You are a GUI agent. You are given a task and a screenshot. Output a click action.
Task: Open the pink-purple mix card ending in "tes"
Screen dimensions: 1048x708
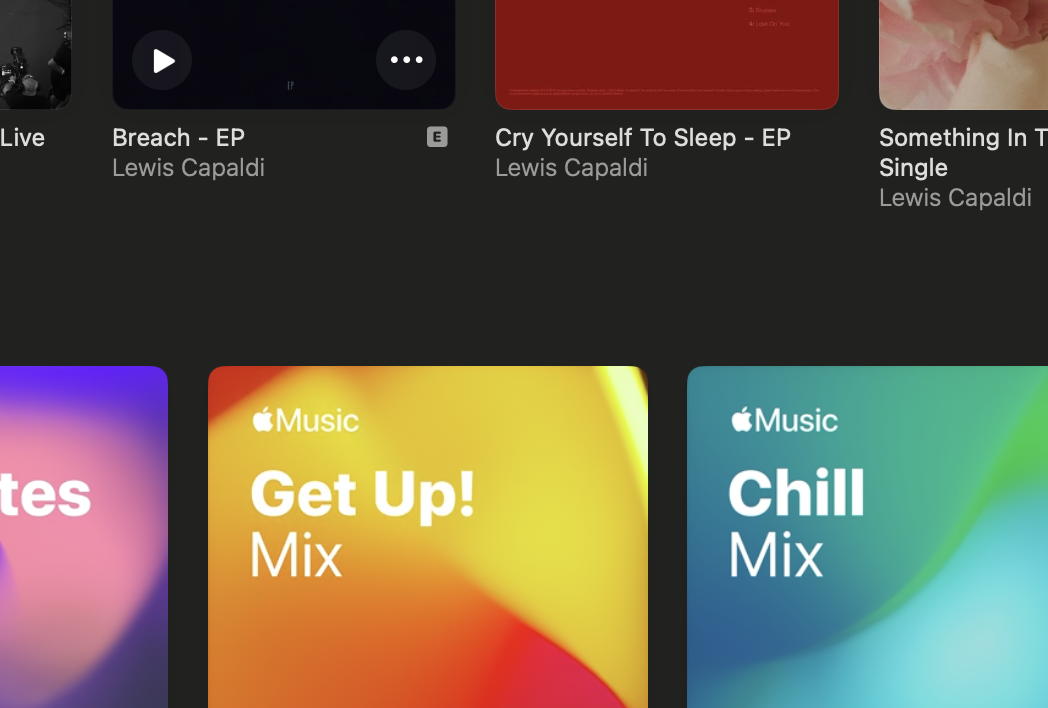[x=83, y=537]
